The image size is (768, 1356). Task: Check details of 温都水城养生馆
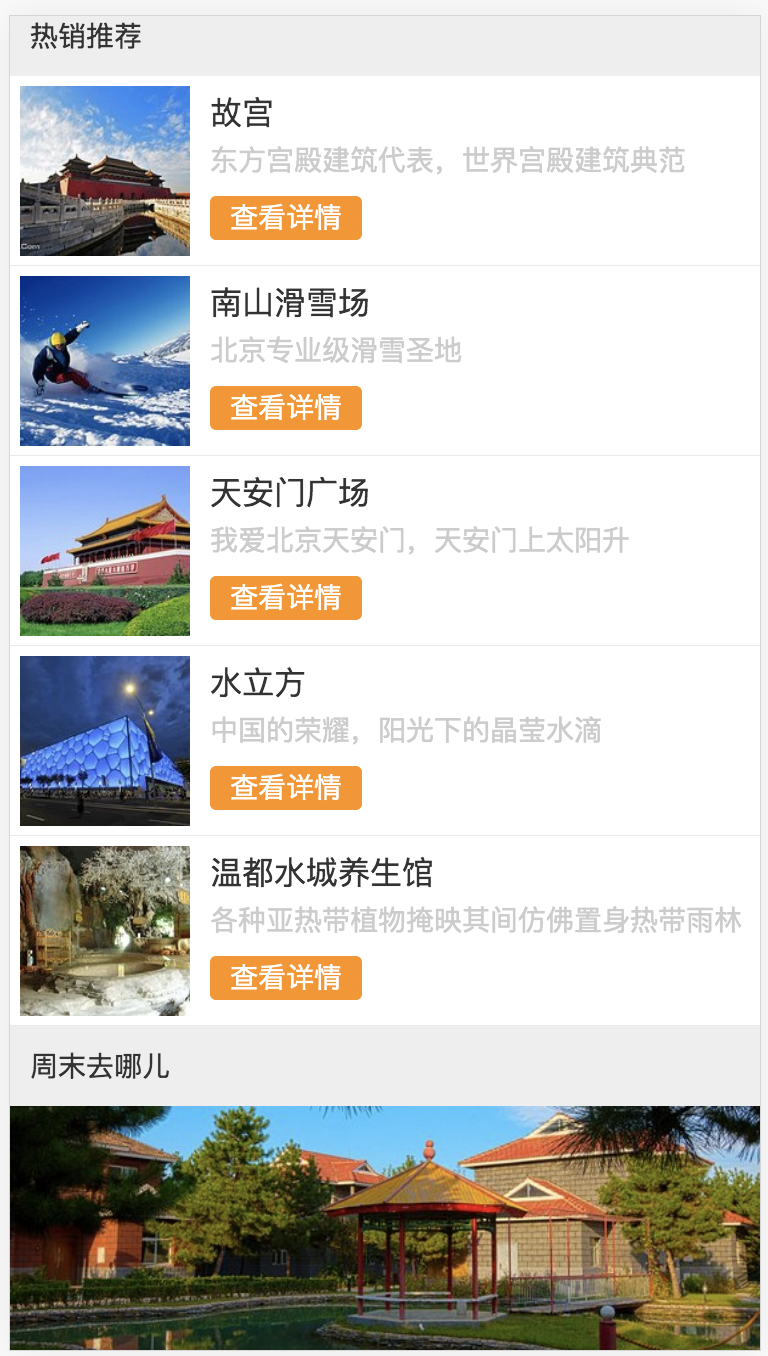285,978
